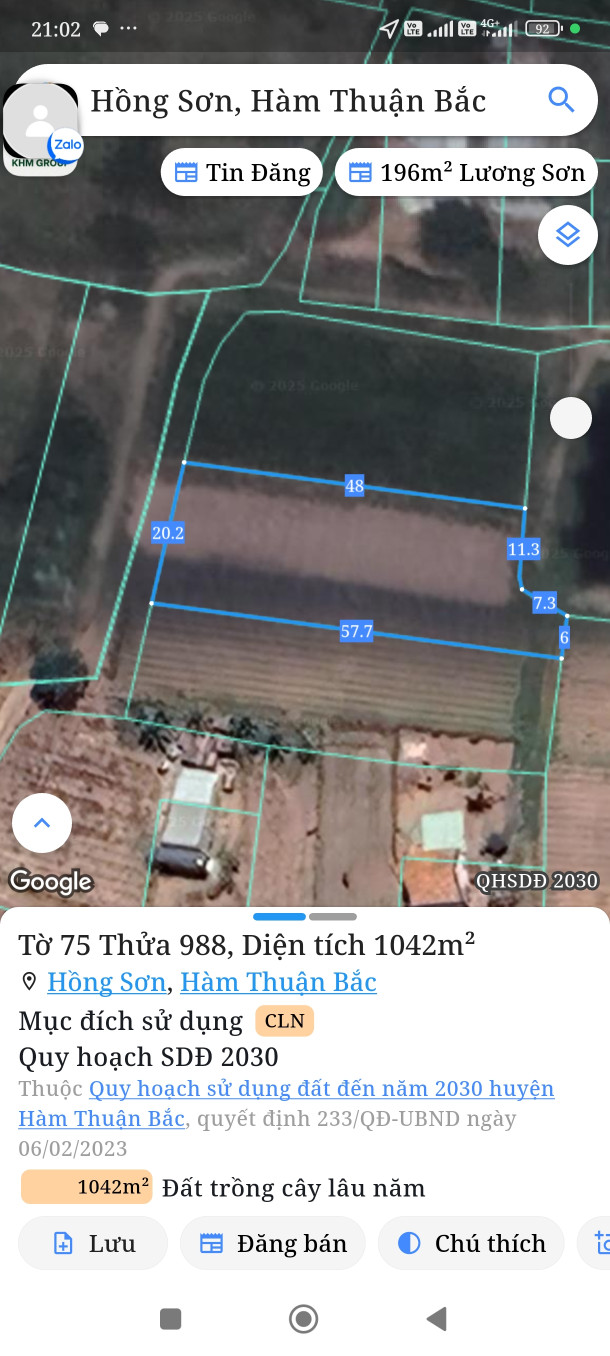Tap the search magnifier icon

[x=561, y=100]
